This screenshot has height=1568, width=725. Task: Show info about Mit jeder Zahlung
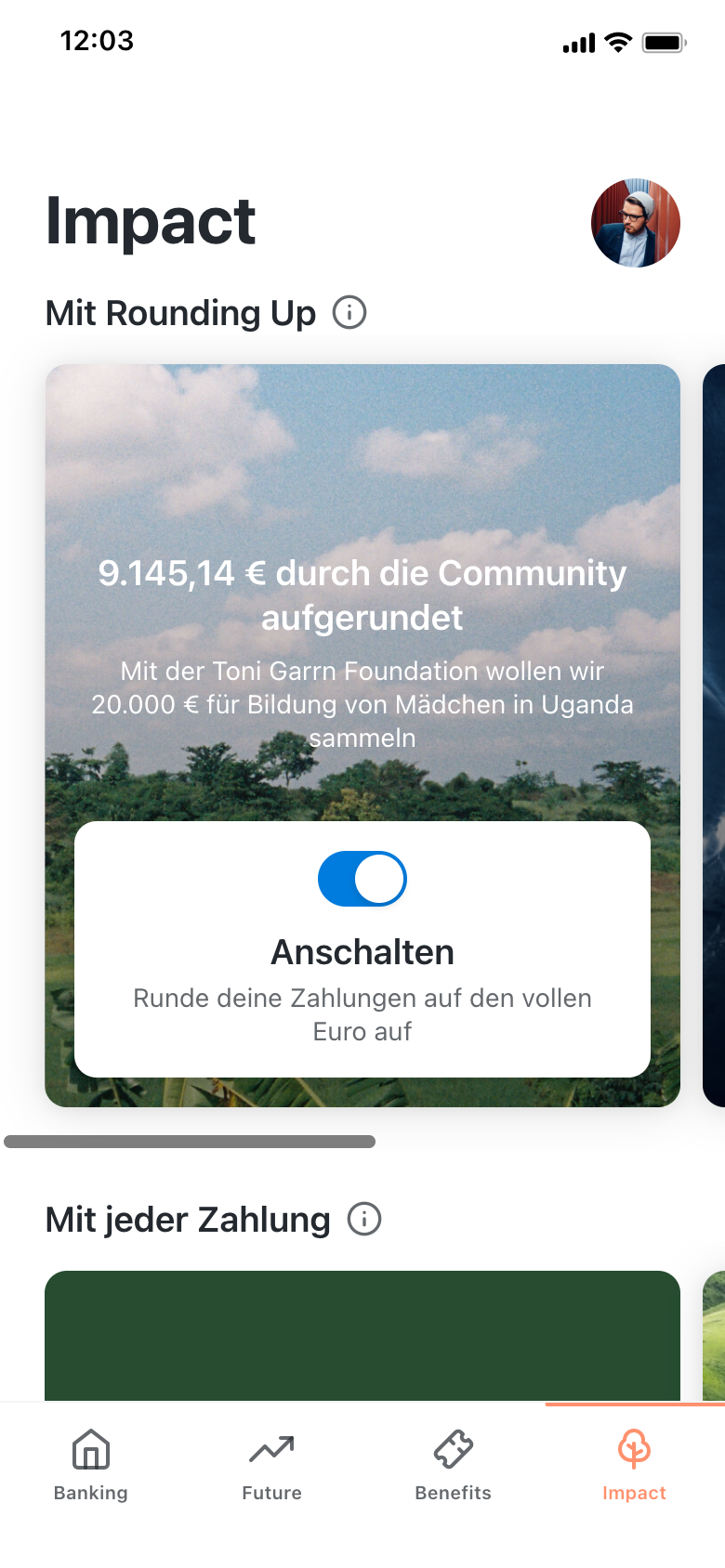coord(364,1219)
